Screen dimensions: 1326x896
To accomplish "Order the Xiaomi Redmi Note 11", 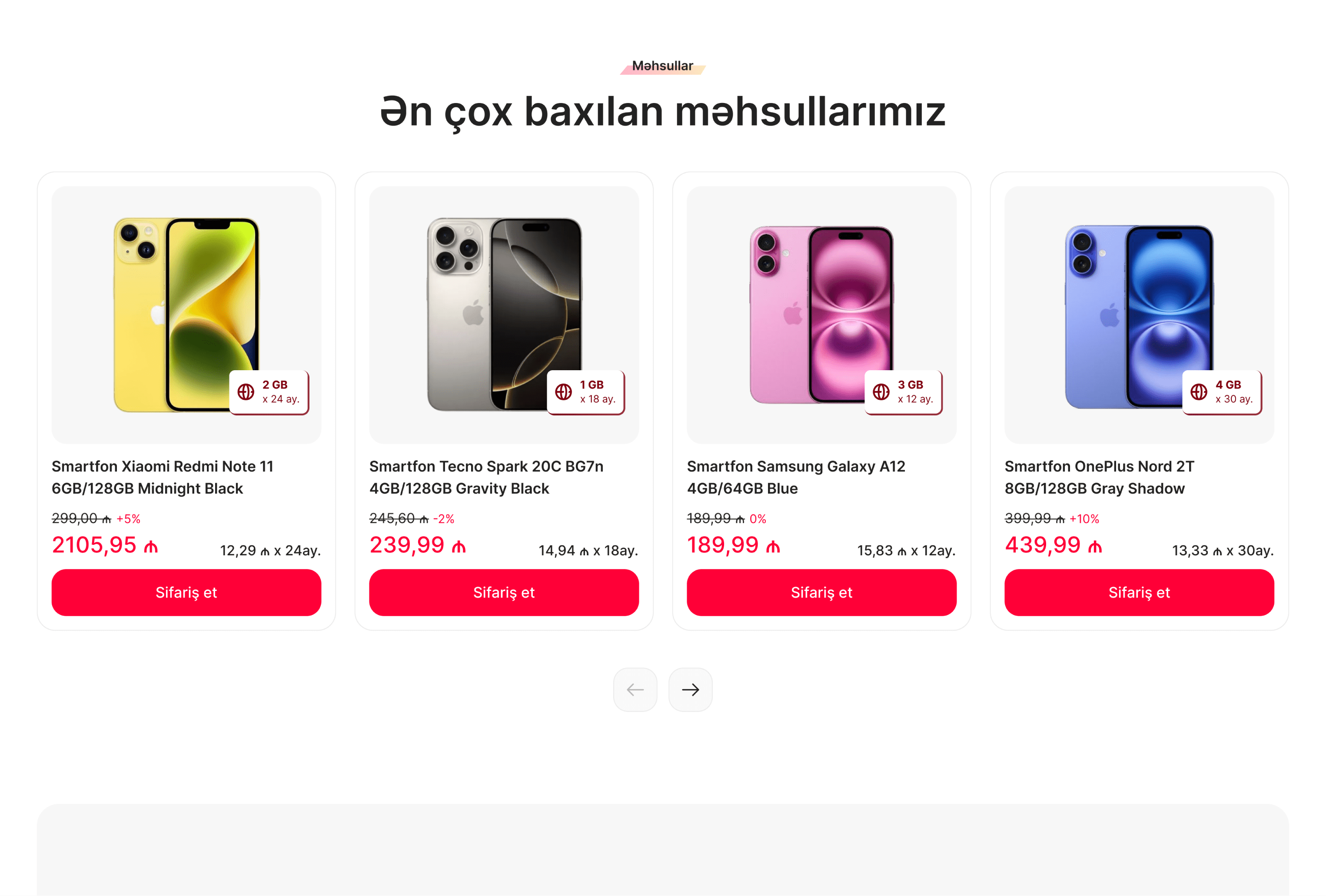I will pos(186,593).
